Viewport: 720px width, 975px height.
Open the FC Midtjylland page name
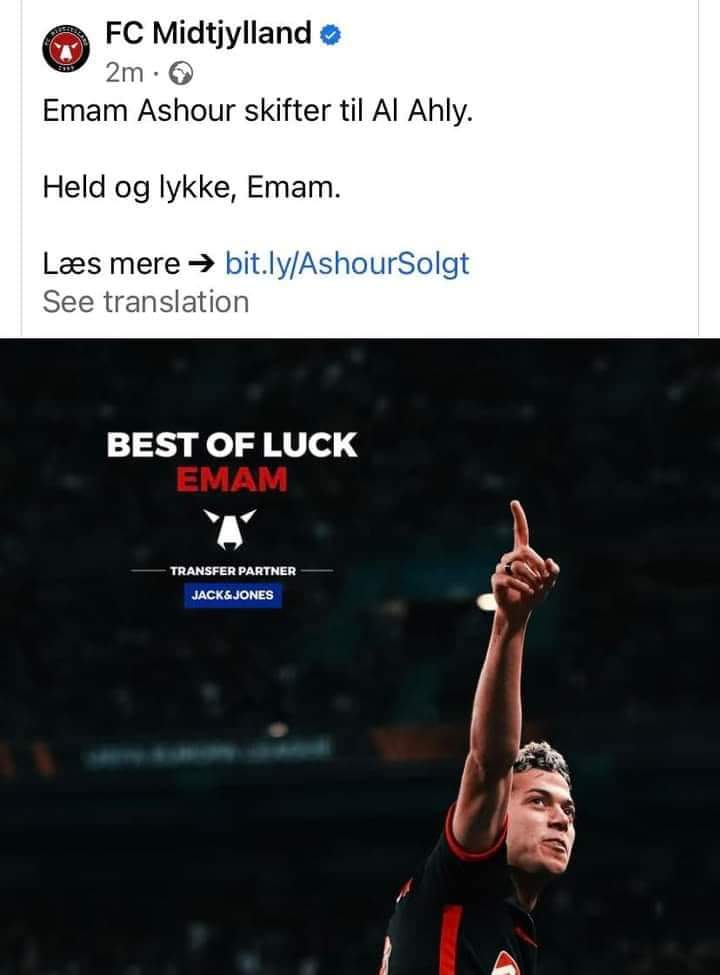click(208, 33)
